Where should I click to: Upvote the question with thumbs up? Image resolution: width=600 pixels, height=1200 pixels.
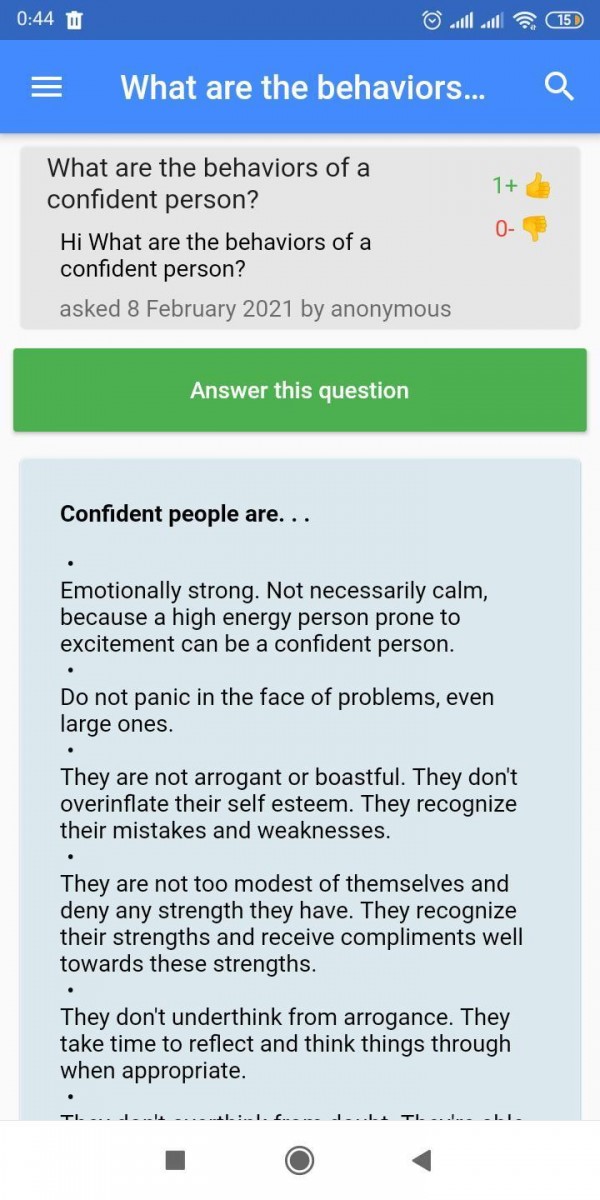[x=537, y=185]
